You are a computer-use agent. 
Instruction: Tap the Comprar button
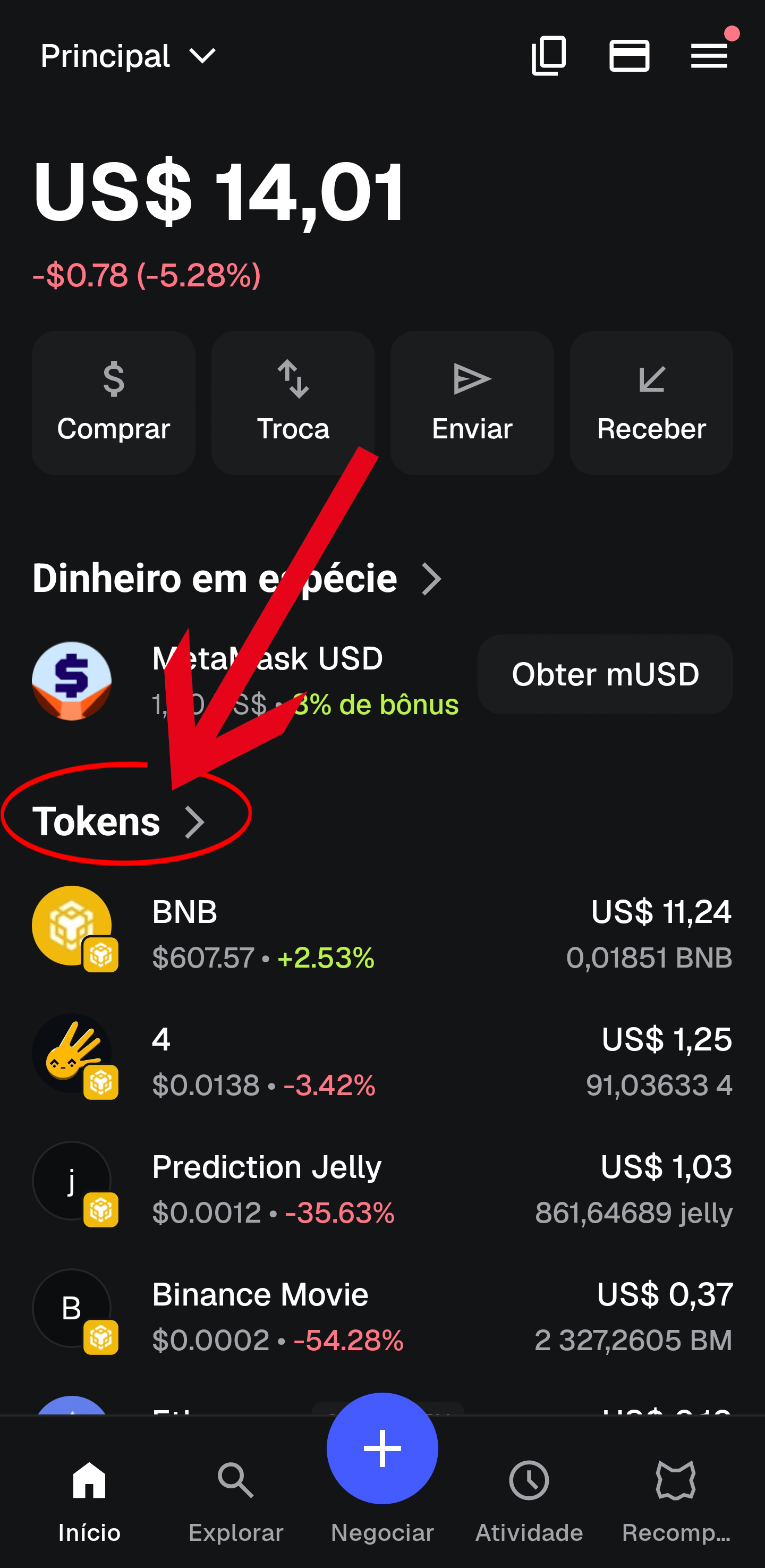click(114, 402)
